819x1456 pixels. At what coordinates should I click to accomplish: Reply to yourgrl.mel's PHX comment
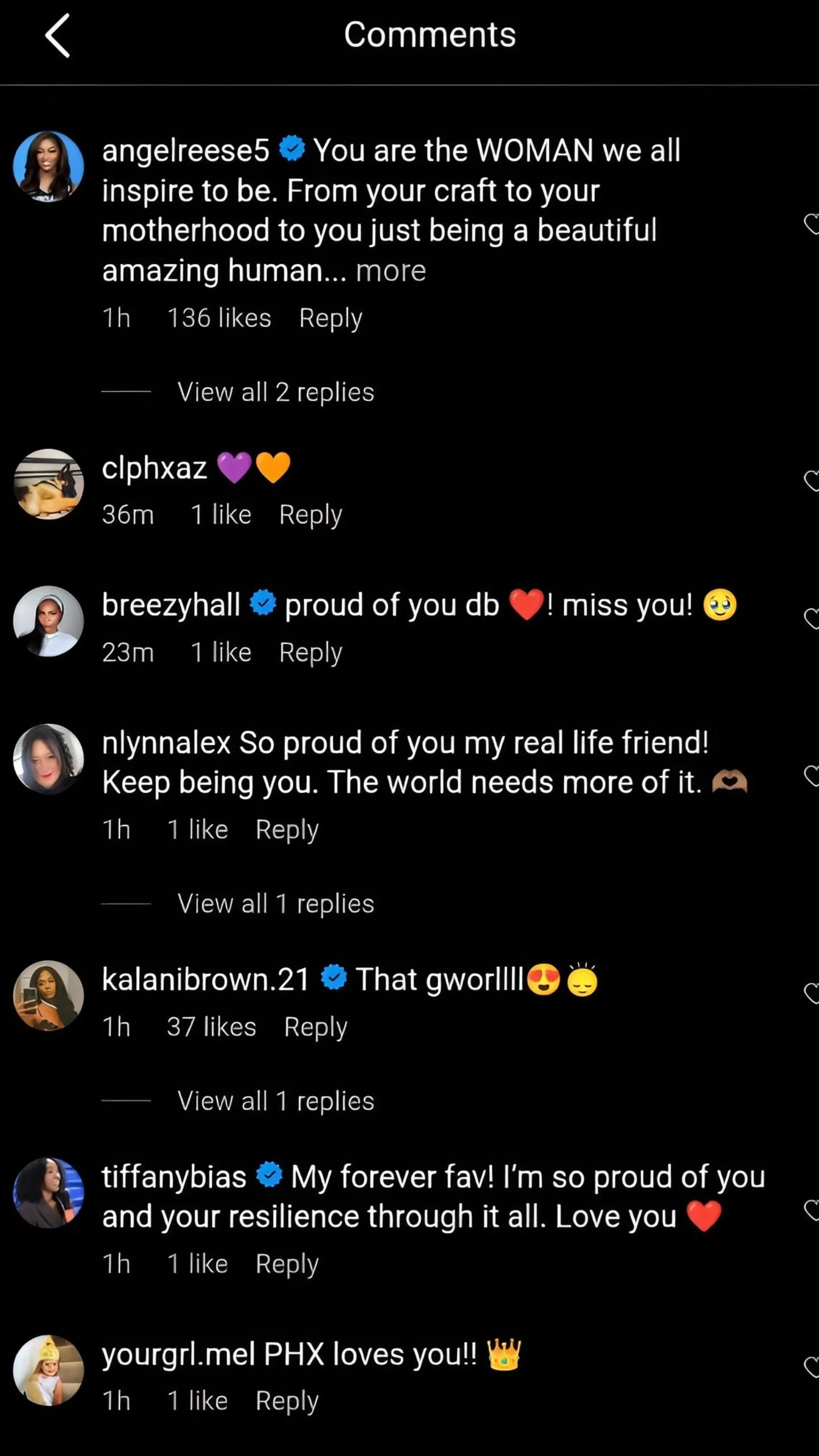pos(287,1401)
